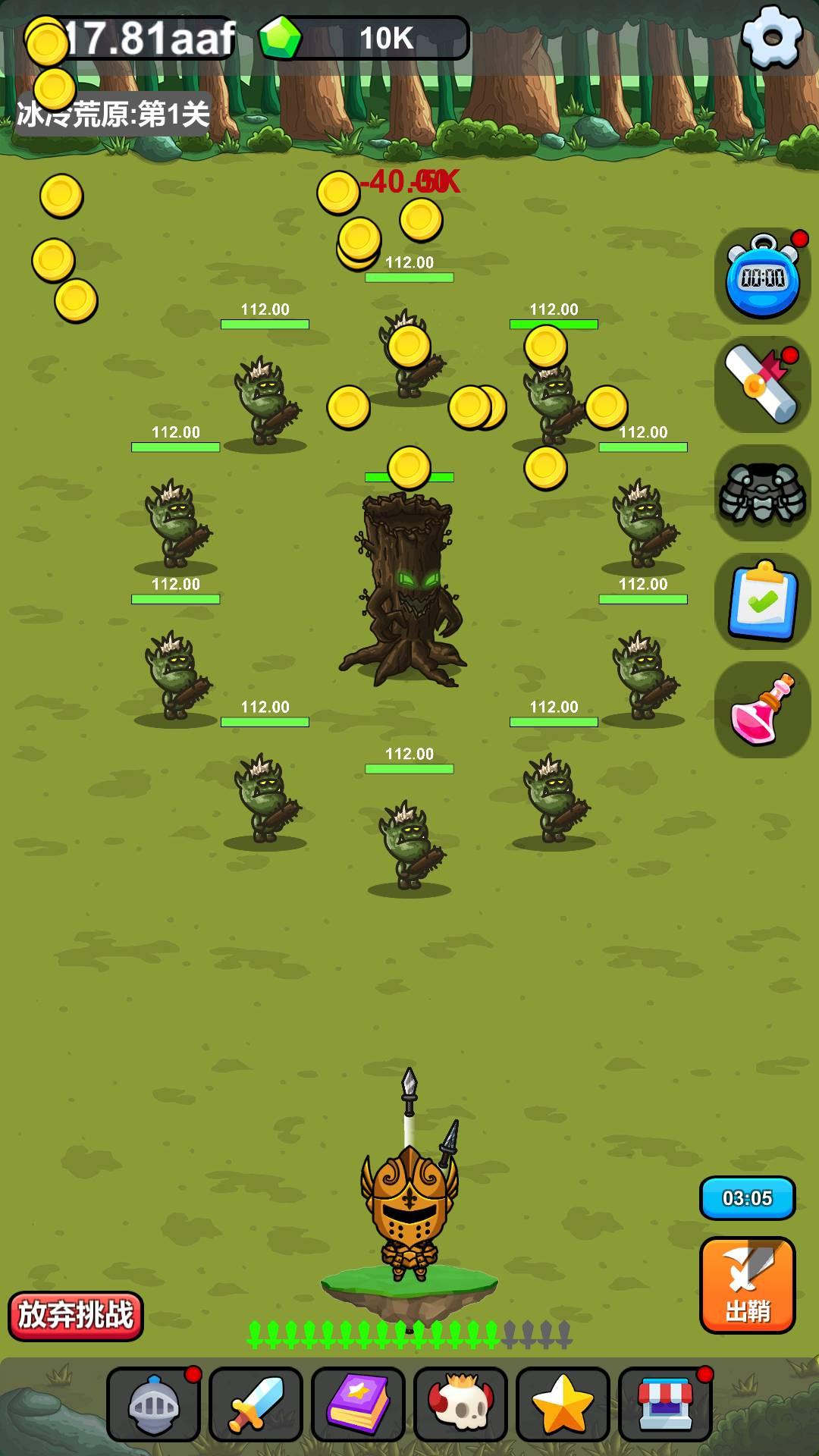Tap 放弃挑战 to abandon the challenge
This screenshot has width=819, height=1456.
[x=76, y=1316]
